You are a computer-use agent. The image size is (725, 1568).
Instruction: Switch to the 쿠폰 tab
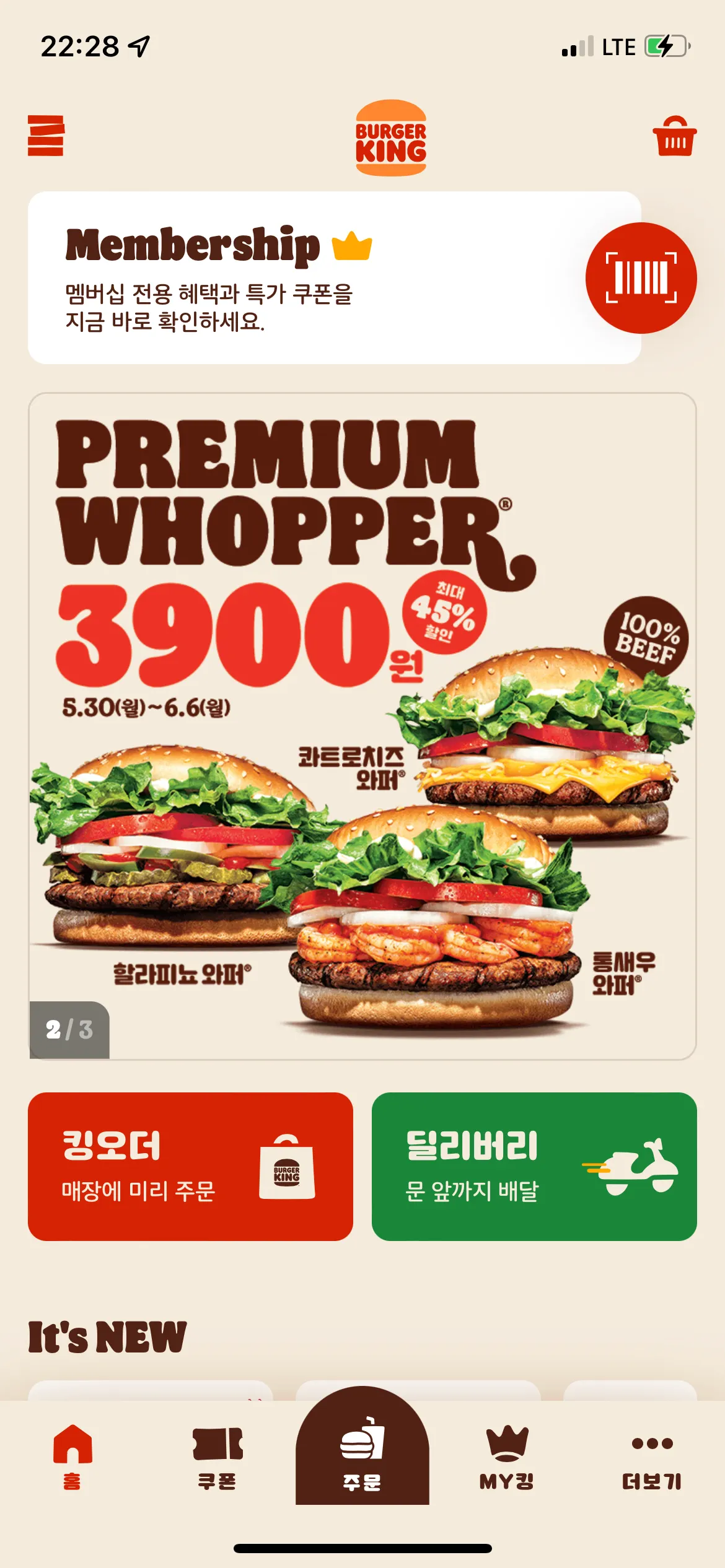click(x=217, y=1457)
